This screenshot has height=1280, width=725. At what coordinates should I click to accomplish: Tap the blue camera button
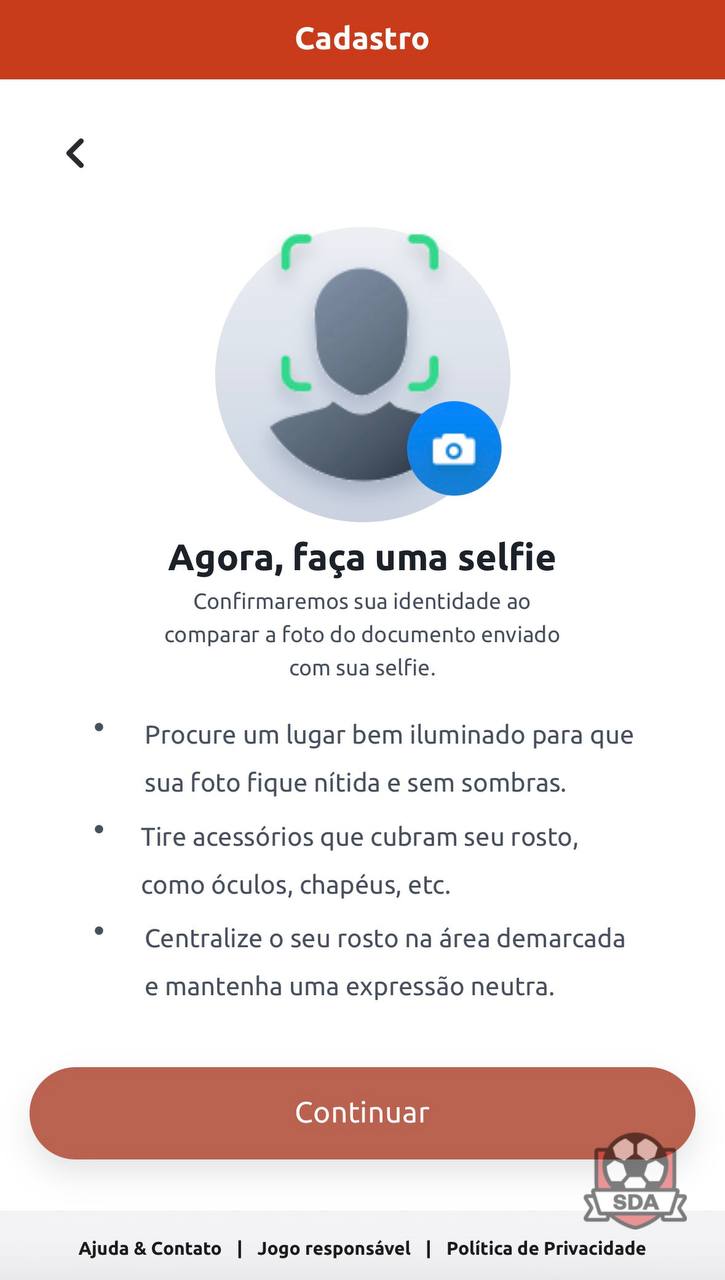pyautogui.click(x=454, y=449)
